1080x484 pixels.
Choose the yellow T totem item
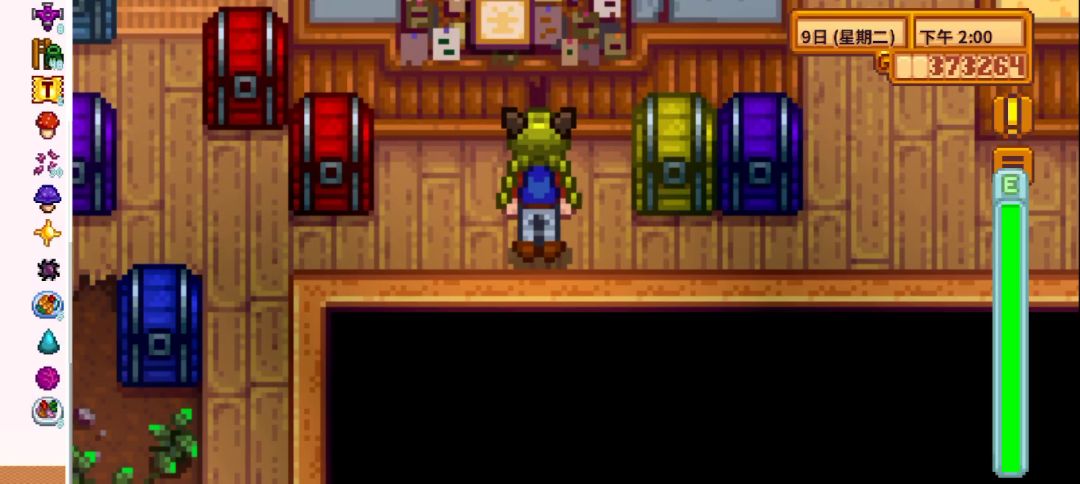47,89
